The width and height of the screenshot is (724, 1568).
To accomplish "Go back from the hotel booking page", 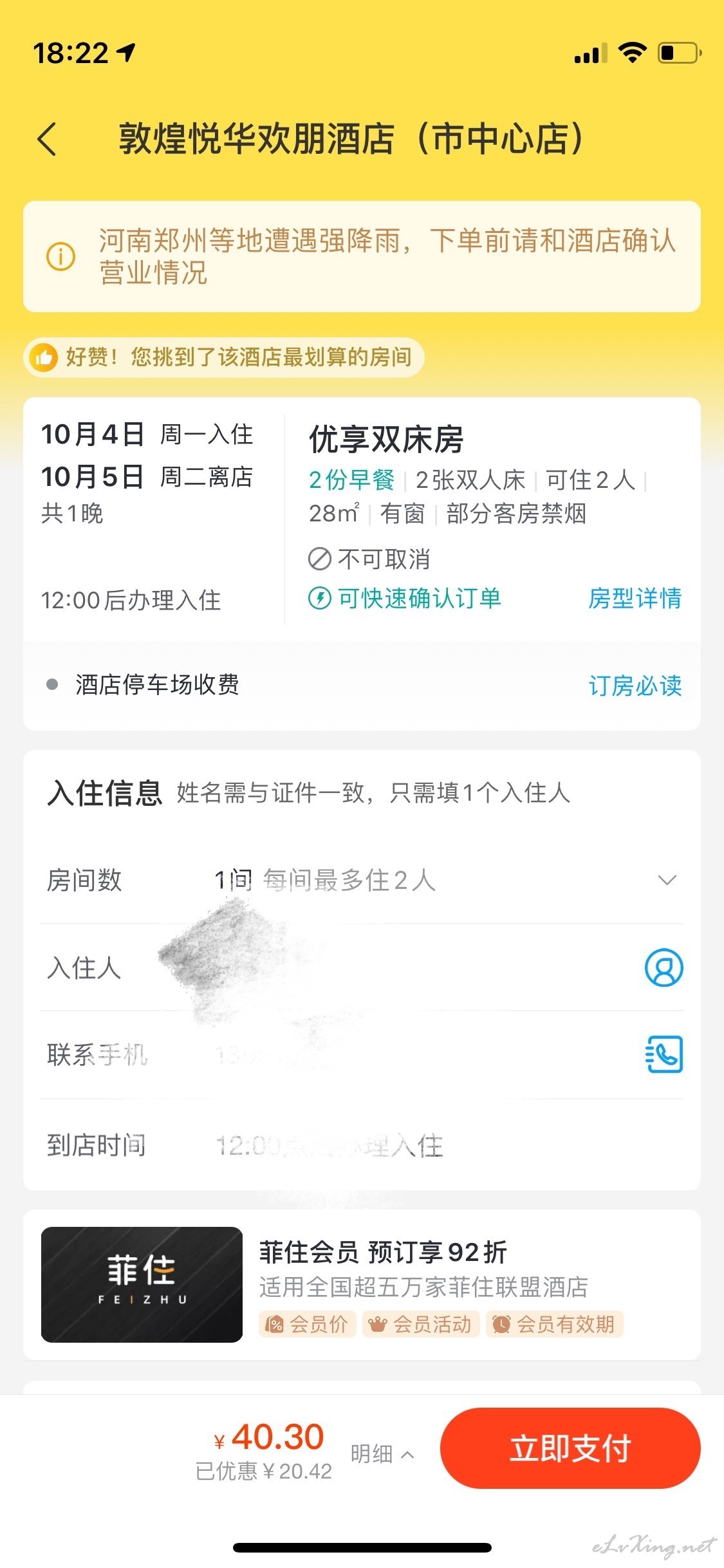I will (48, 139).
